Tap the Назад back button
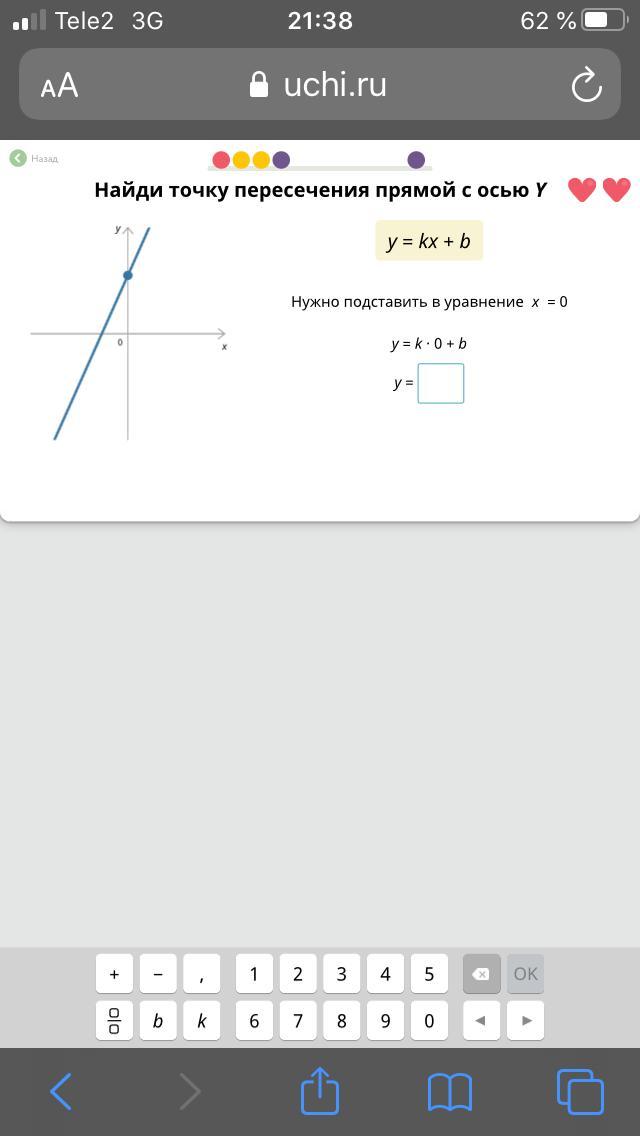This screenshot has width=640, height=1136. (34, 158)
